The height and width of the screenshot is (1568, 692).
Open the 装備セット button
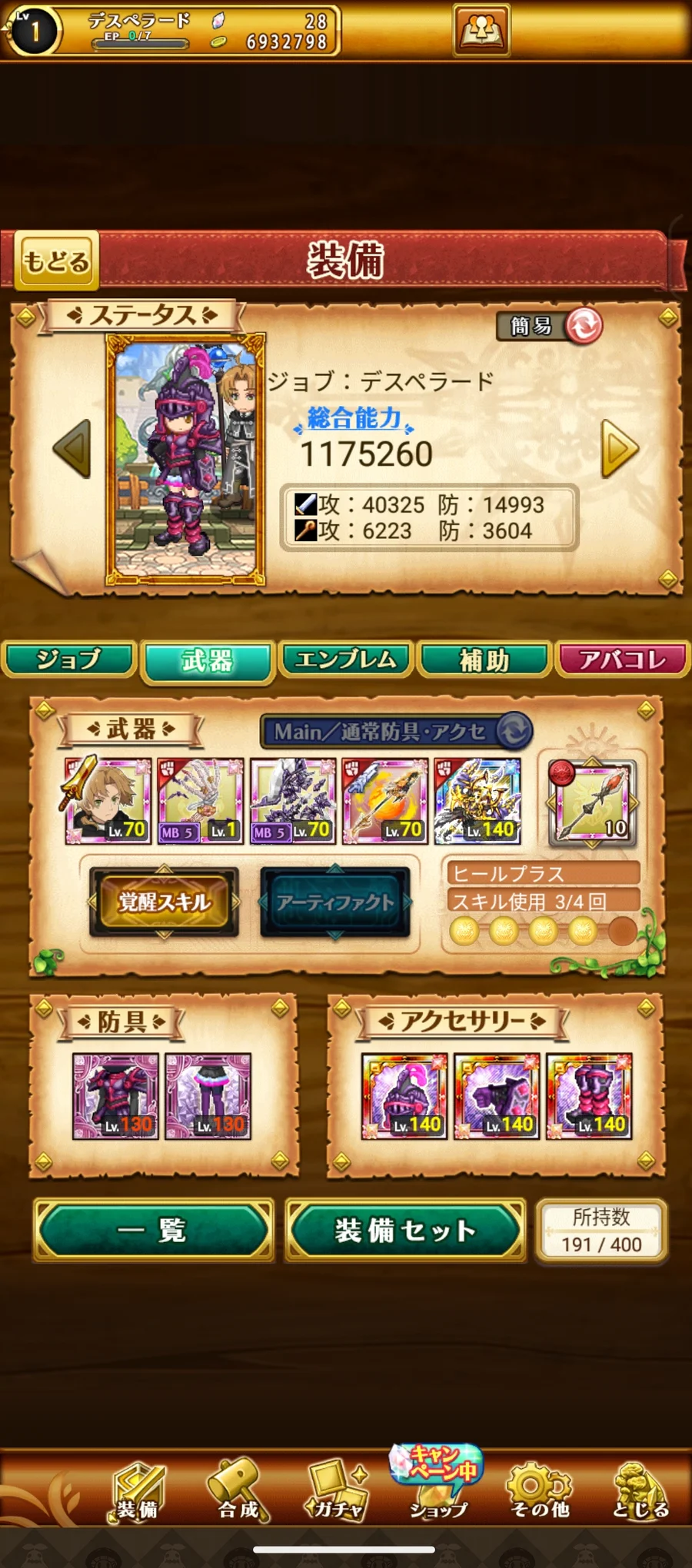pyautogui.click(x=405, y=1231)
